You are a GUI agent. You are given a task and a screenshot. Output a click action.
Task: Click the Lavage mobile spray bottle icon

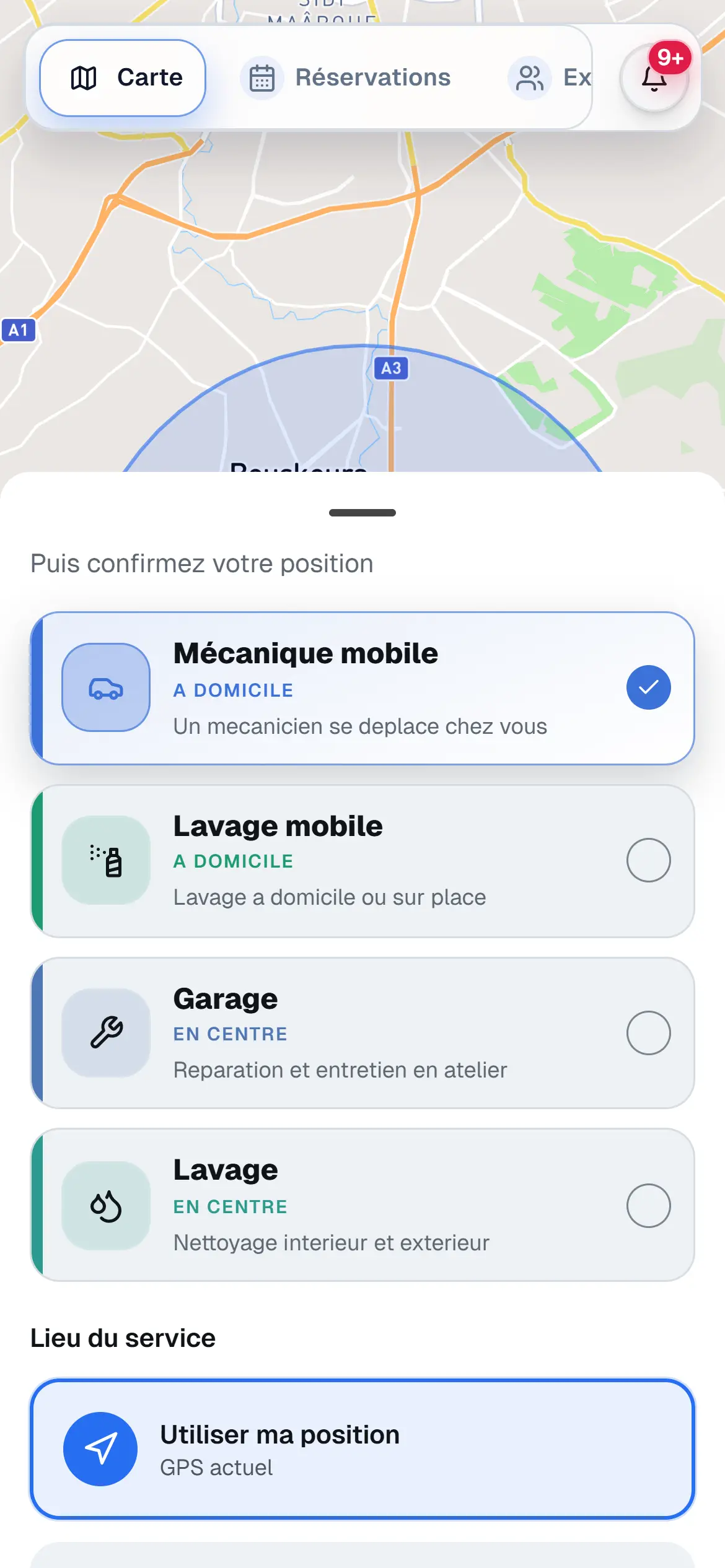pyautogui.click(x=105, y=861)
